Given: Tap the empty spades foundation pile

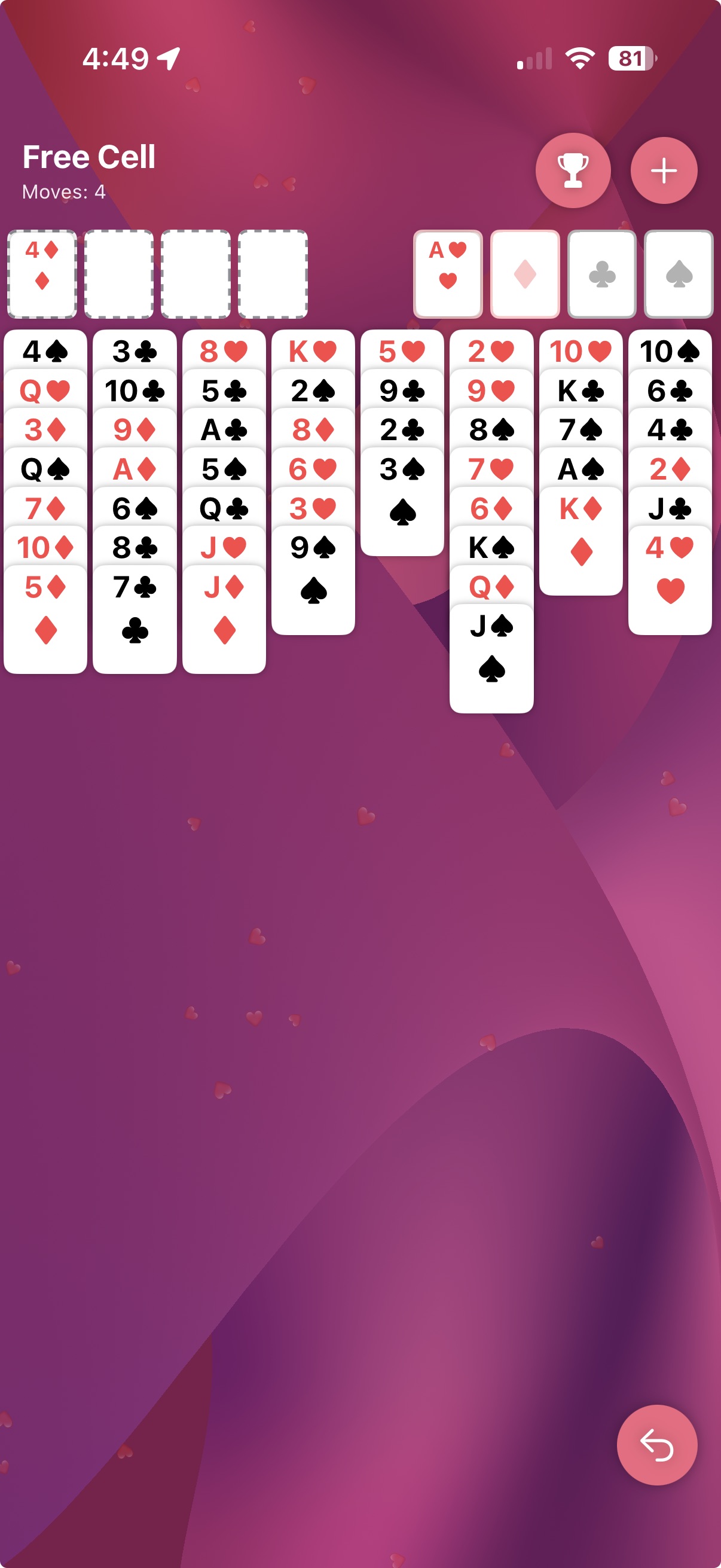Looking at the screenshot, I should pos(679,274).
